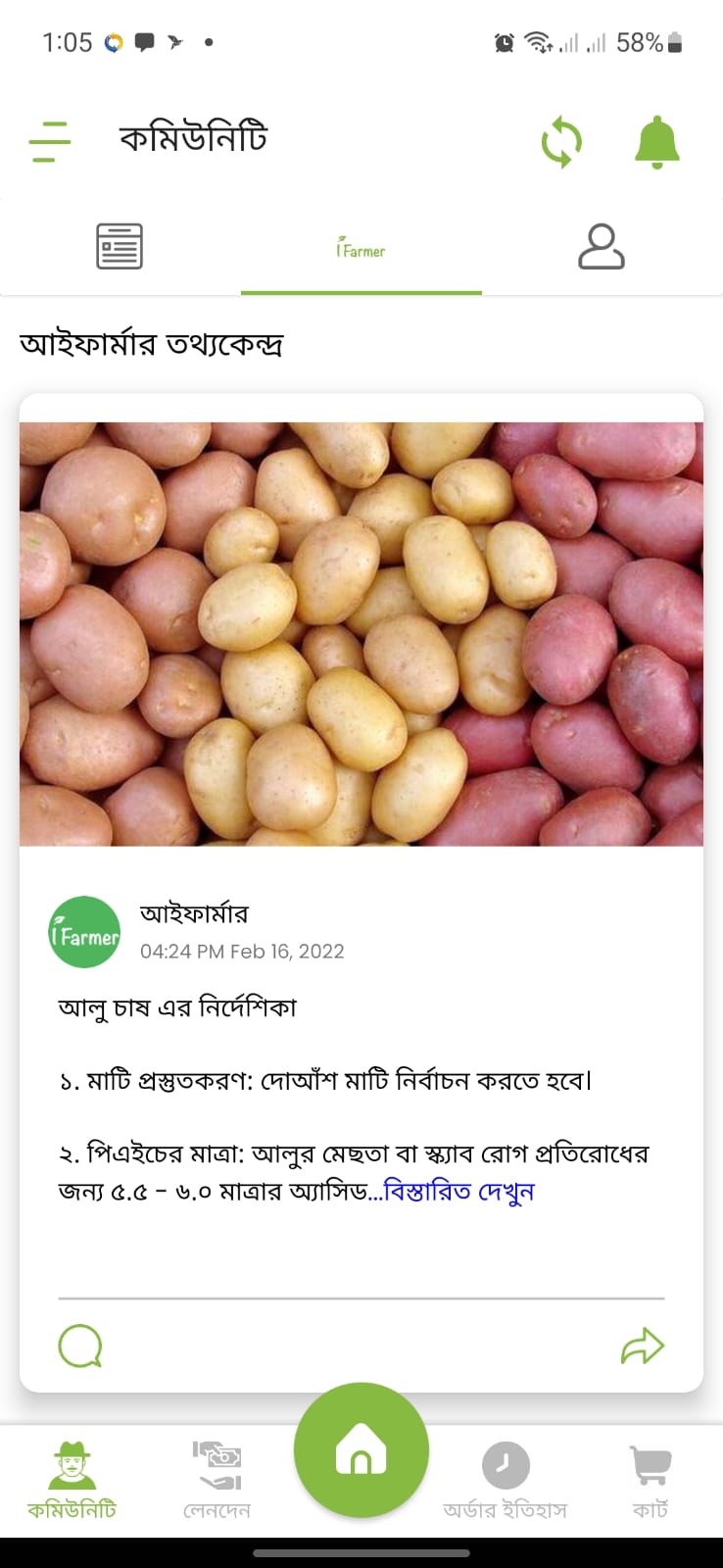Tap the green refresh icon
The image size is (723, 1568).
tap(561, 142)
